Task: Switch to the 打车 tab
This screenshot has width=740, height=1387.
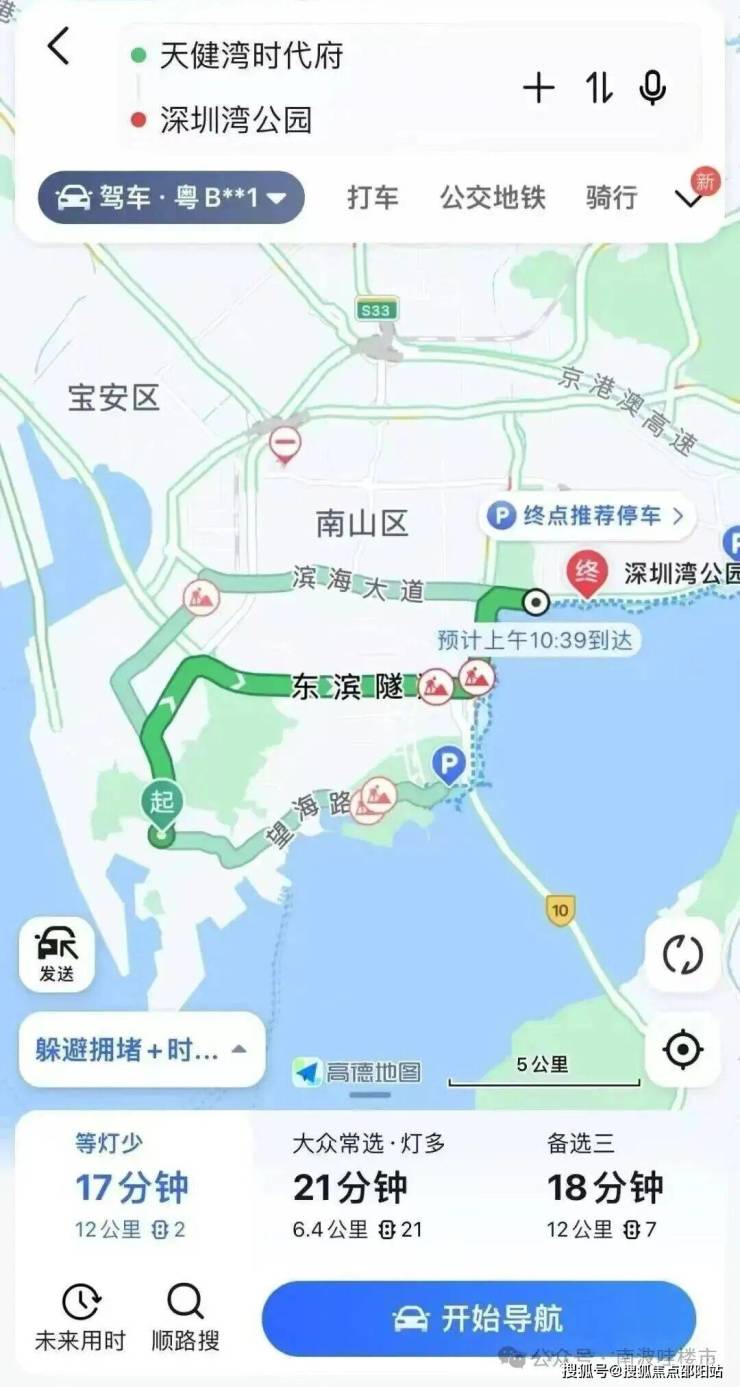Action: (372, 197)
